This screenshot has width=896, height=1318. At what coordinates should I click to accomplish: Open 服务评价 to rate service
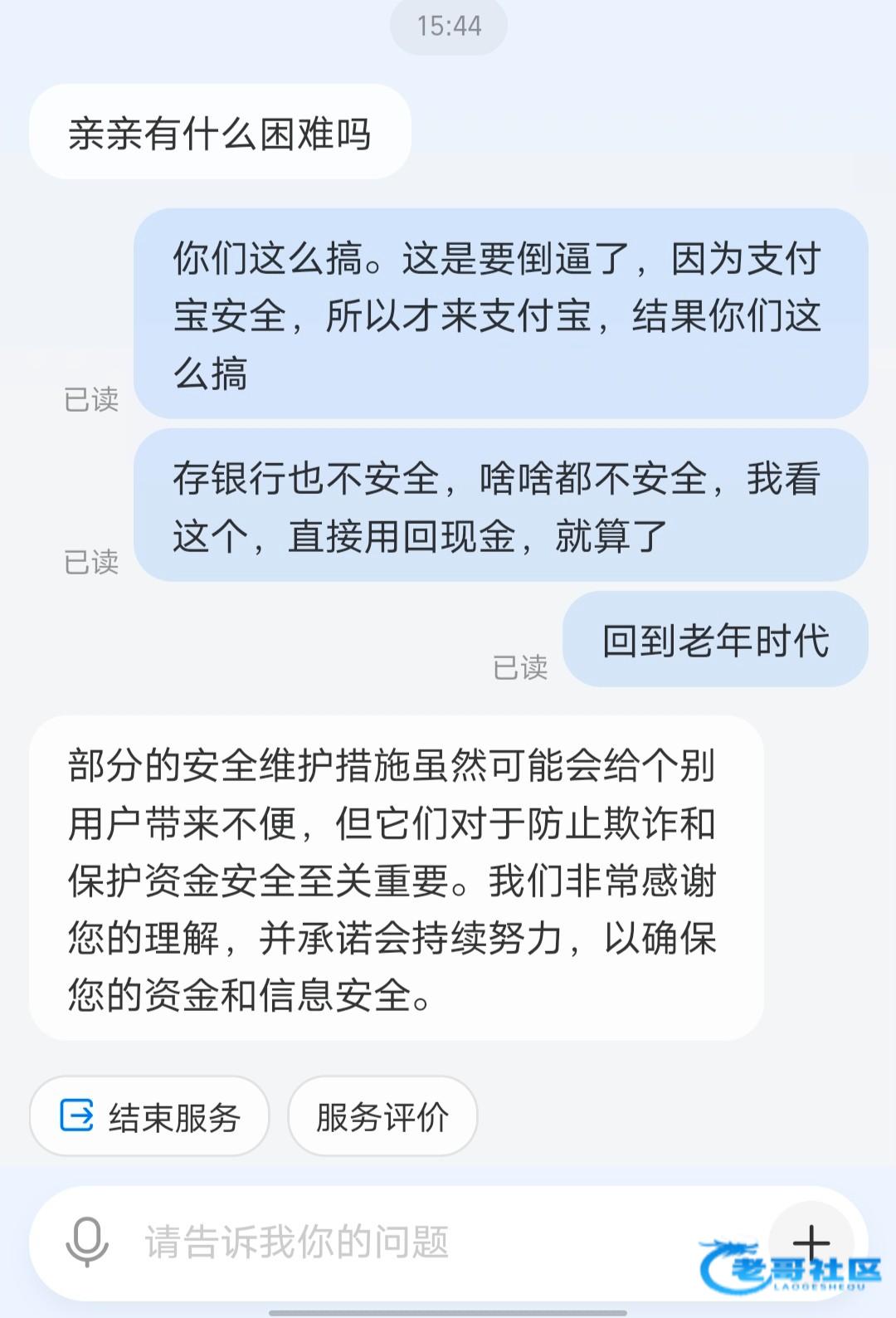[x=382, y=1116]
